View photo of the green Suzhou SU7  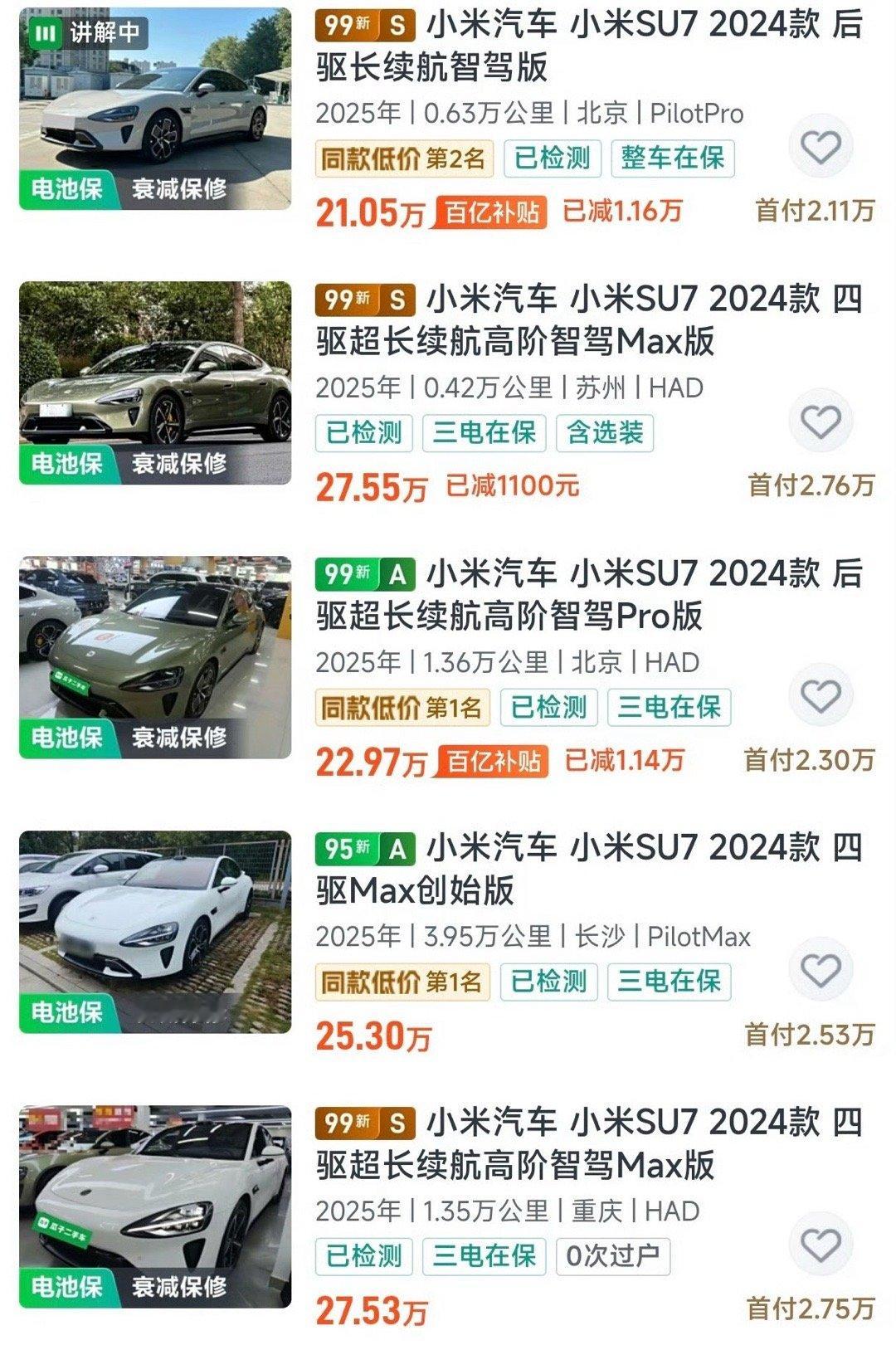coord(155,383)
